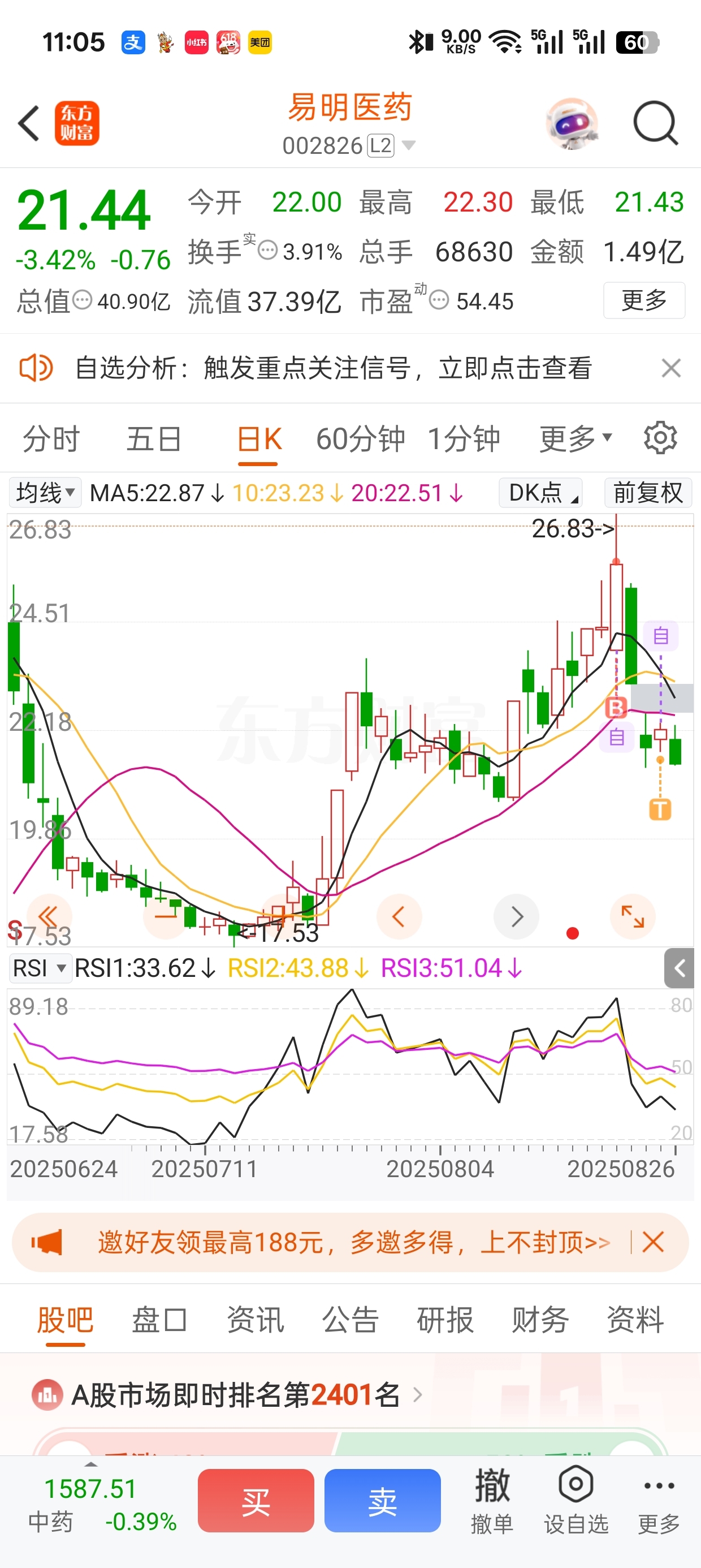This screenshot has width=701, height=1568.
Task: Expand the 均线 indicator dropdown
Action: pyautogui.click(x=45, y=493)
